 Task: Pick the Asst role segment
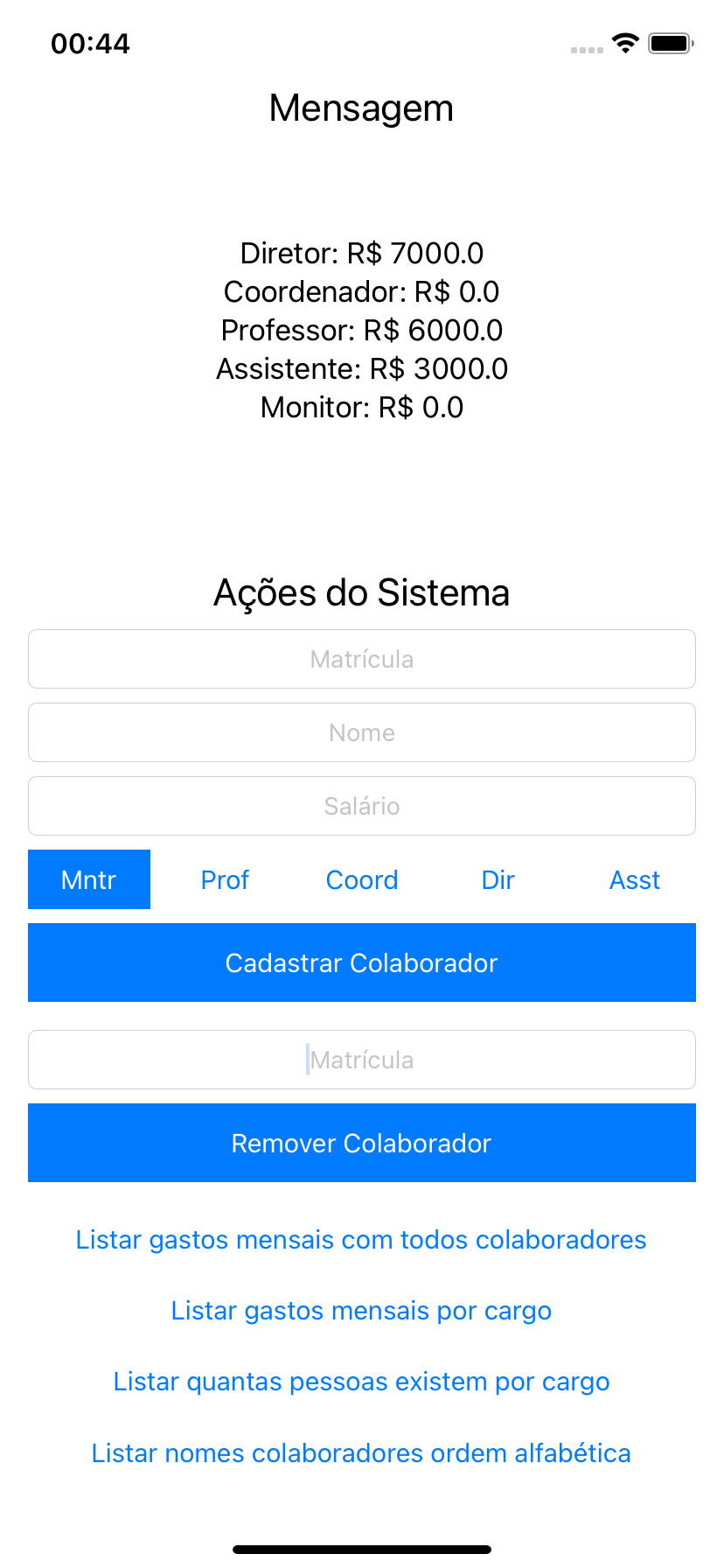635,879
